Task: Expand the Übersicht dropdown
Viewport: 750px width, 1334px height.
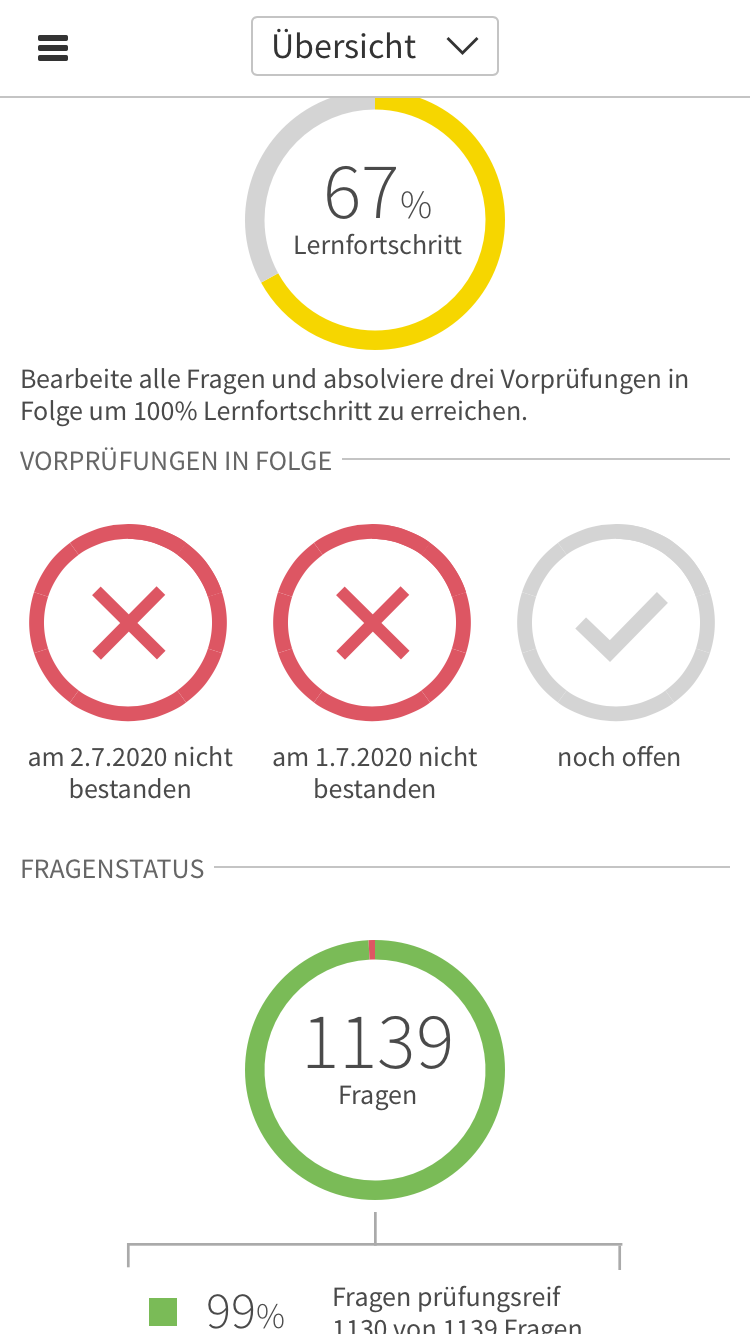Action: [375, 46]
